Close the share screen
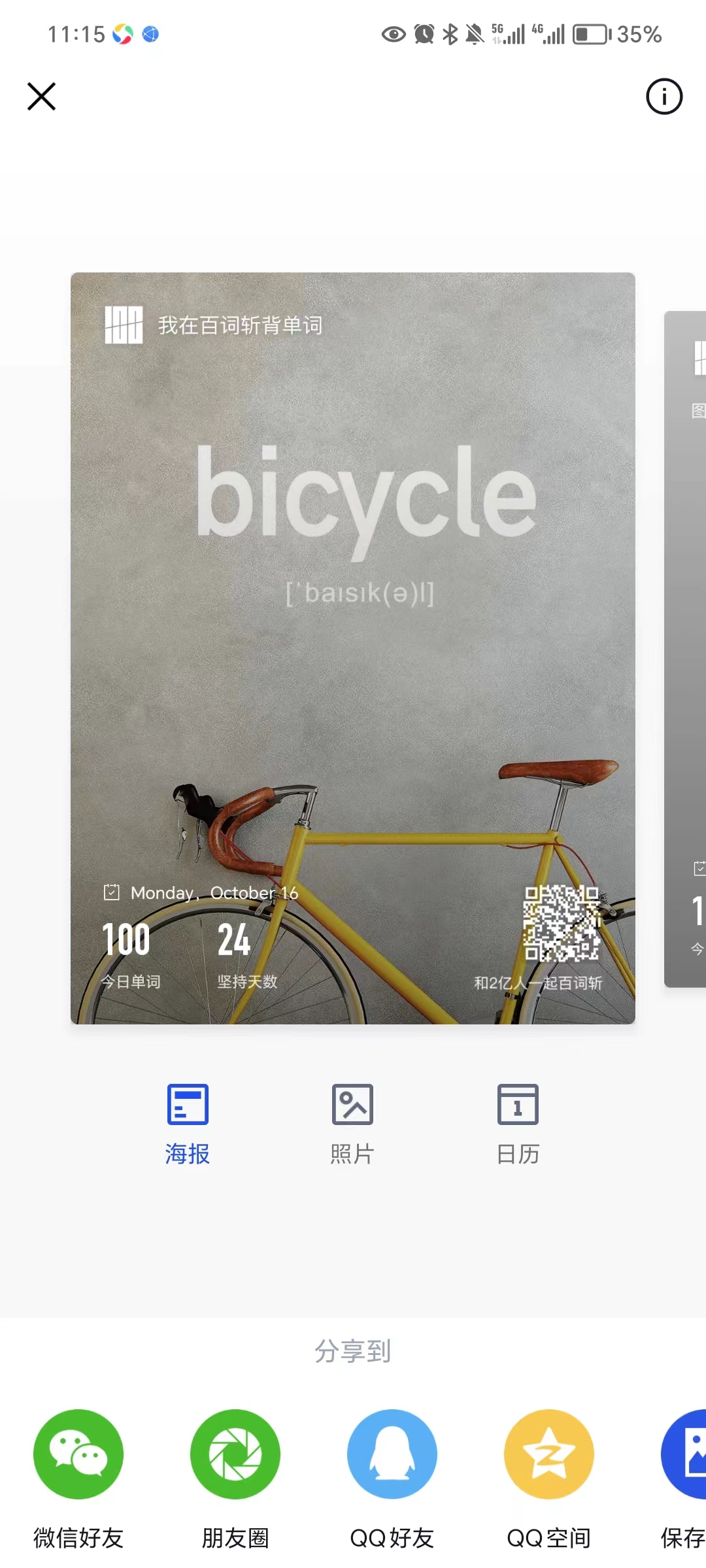The image size is (706, 1568). (41, 97)
